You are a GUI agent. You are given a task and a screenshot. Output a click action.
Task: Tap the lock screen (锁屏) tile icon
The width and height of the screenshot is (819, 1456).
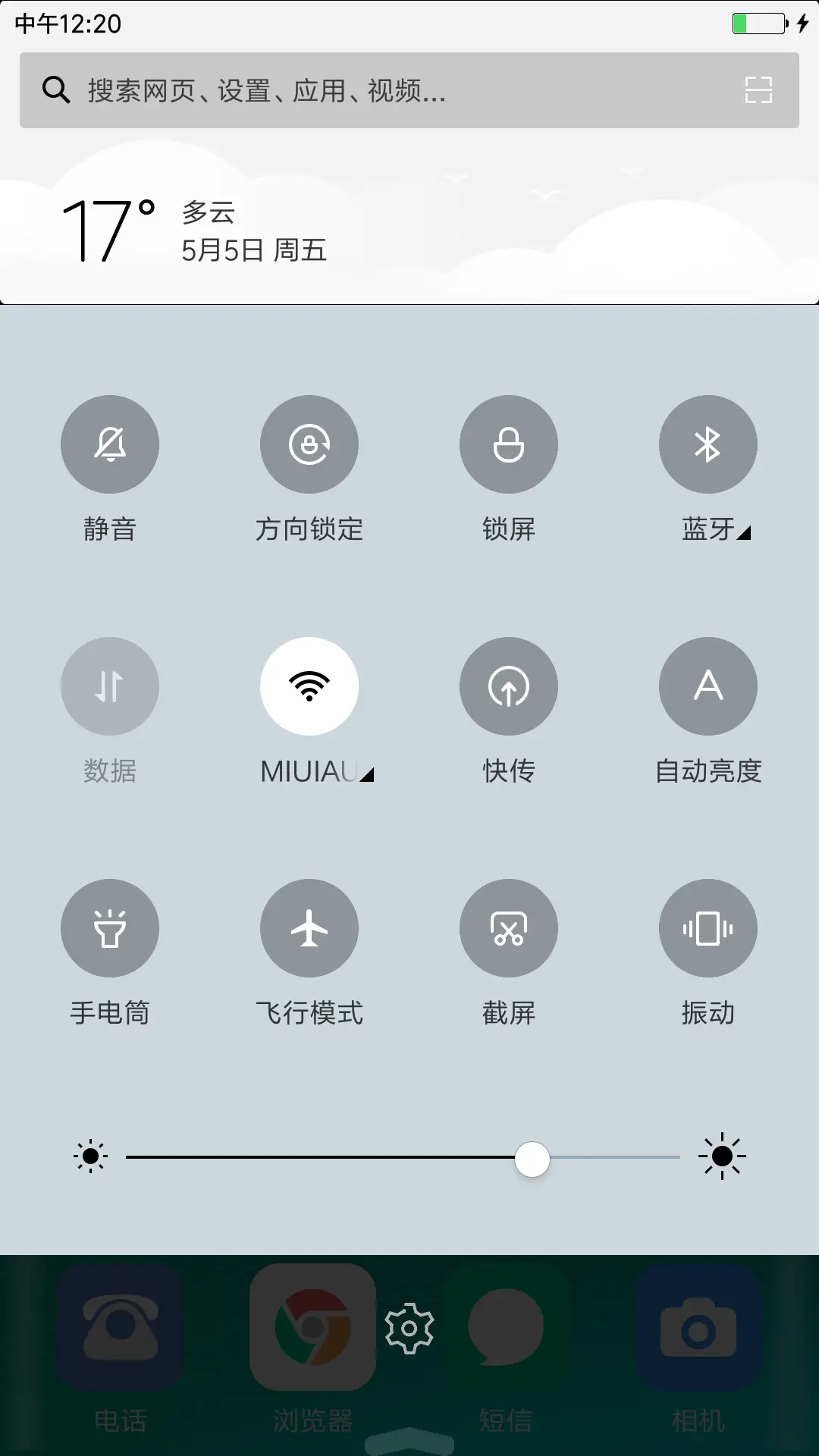point(509,444)
